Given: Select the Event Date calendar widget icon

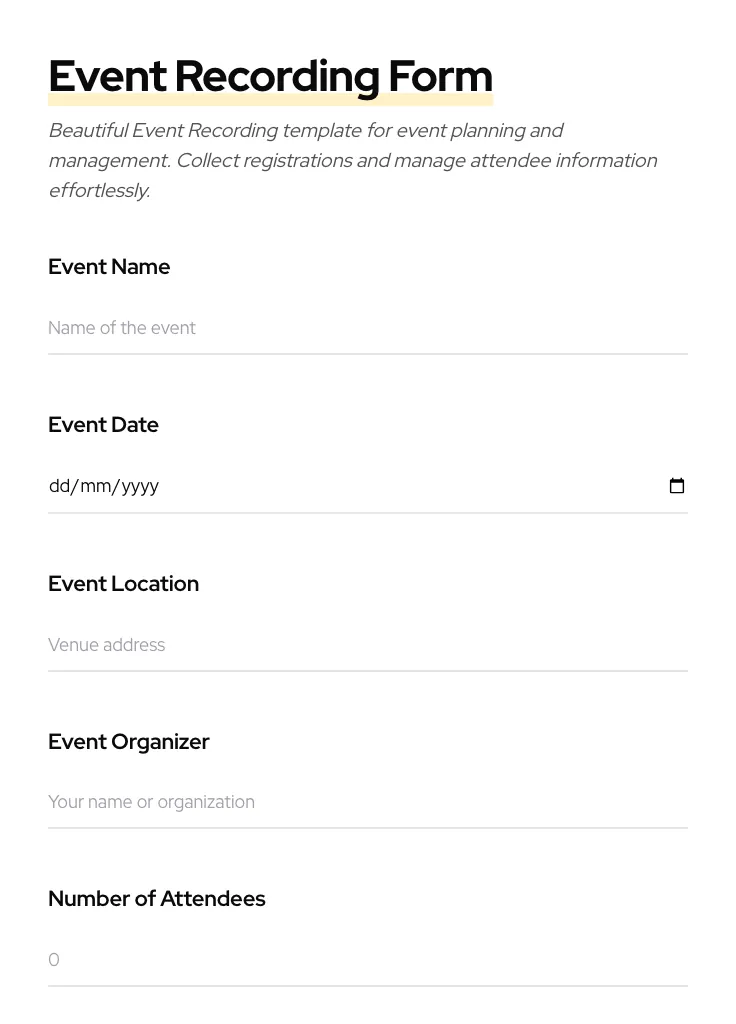Looking at the screenshot, I should tap(677, 486).
